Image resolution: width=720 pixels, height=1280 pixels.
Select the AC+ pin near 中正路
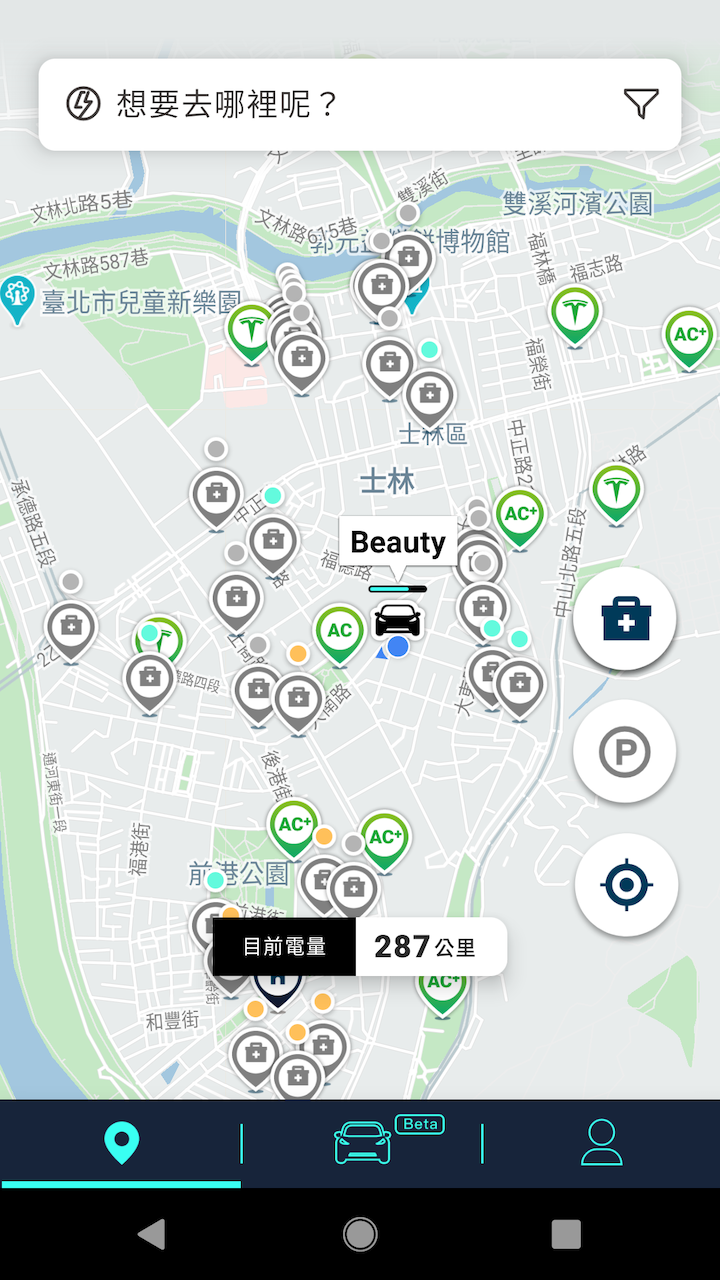pos(520,515)
